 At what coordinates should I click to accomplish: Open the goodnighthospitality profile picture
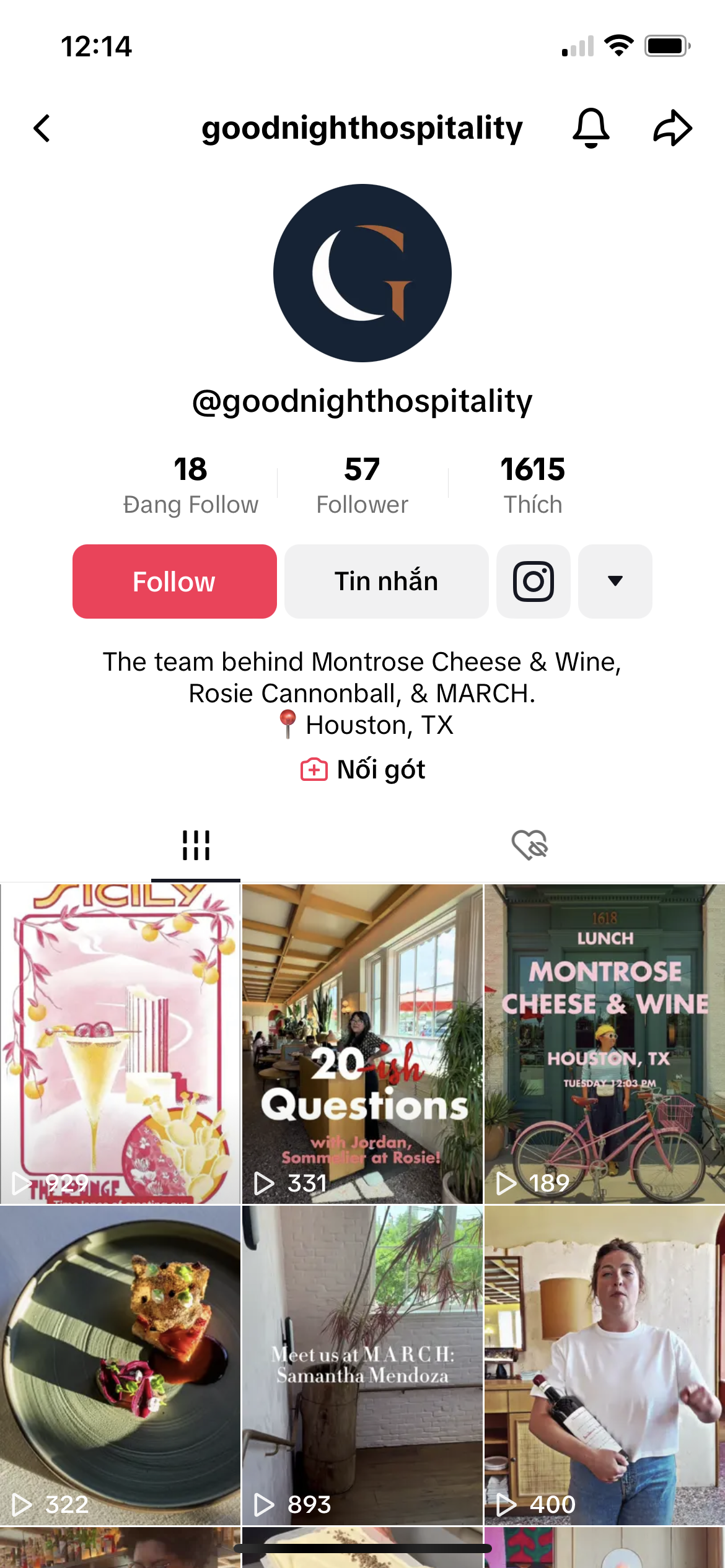point(362,273)
